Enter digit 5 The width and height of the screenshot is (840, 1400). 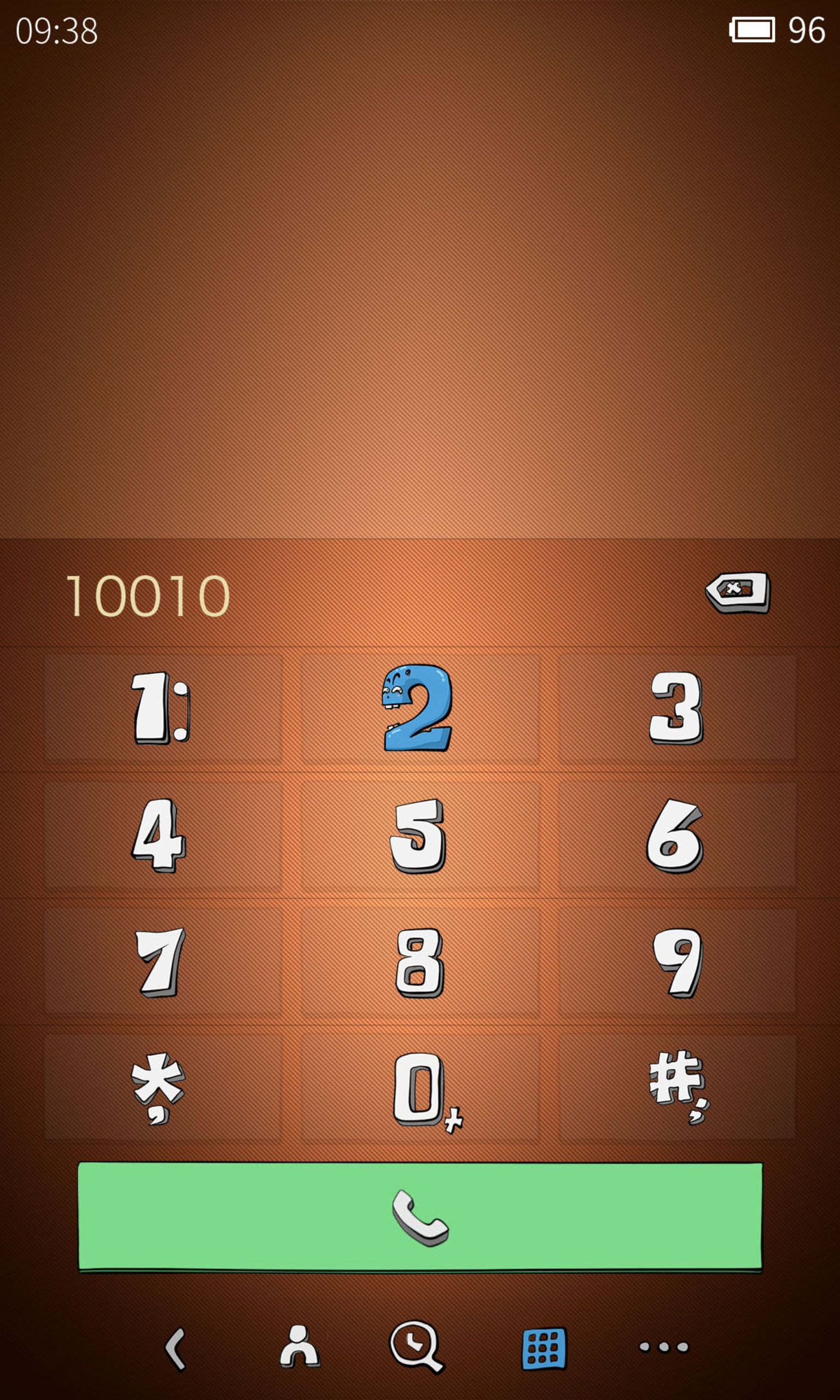pos(419,835)
